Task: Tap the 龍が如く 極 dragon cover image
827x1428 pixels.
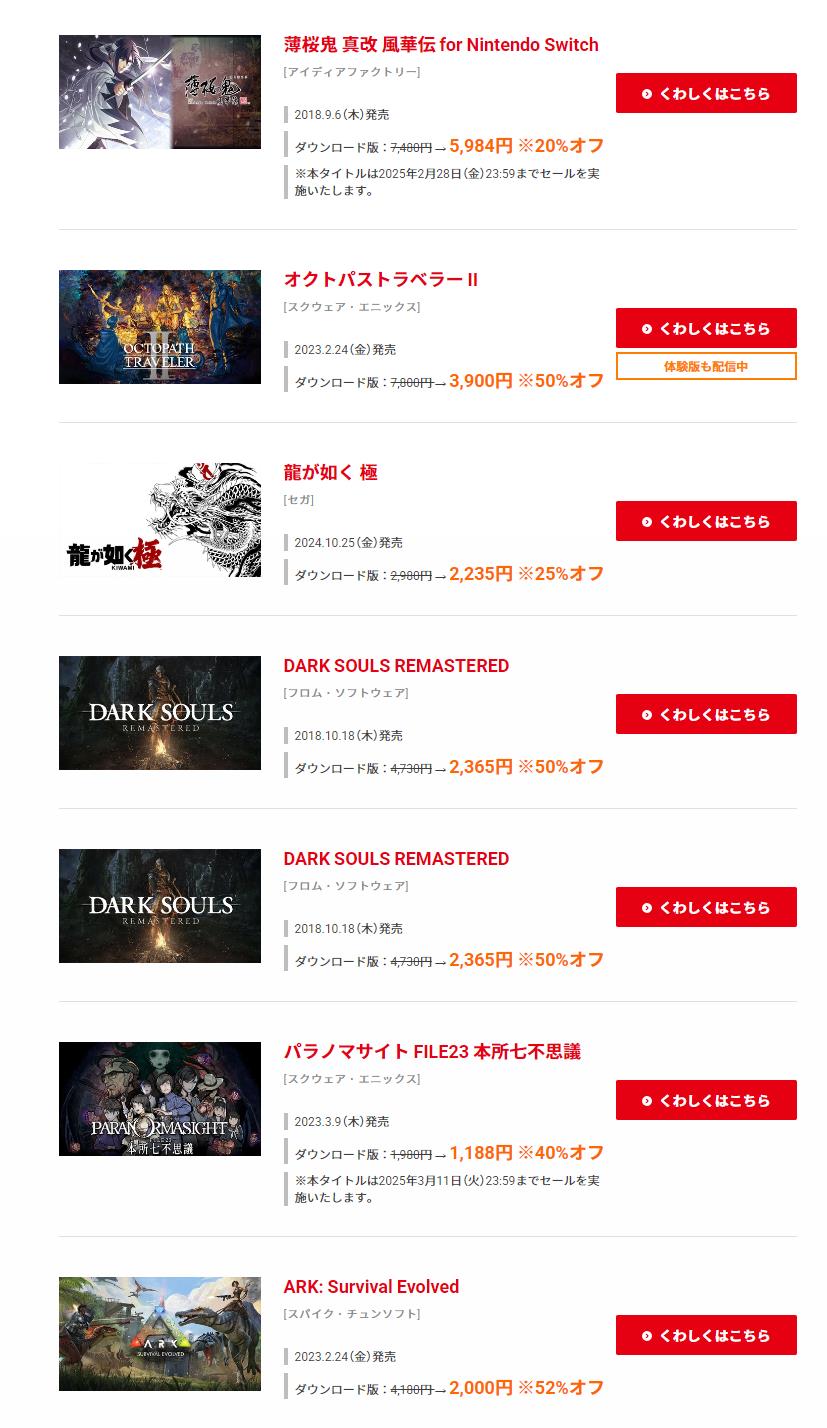Action: pyautogui.click(x=160, y=520)
